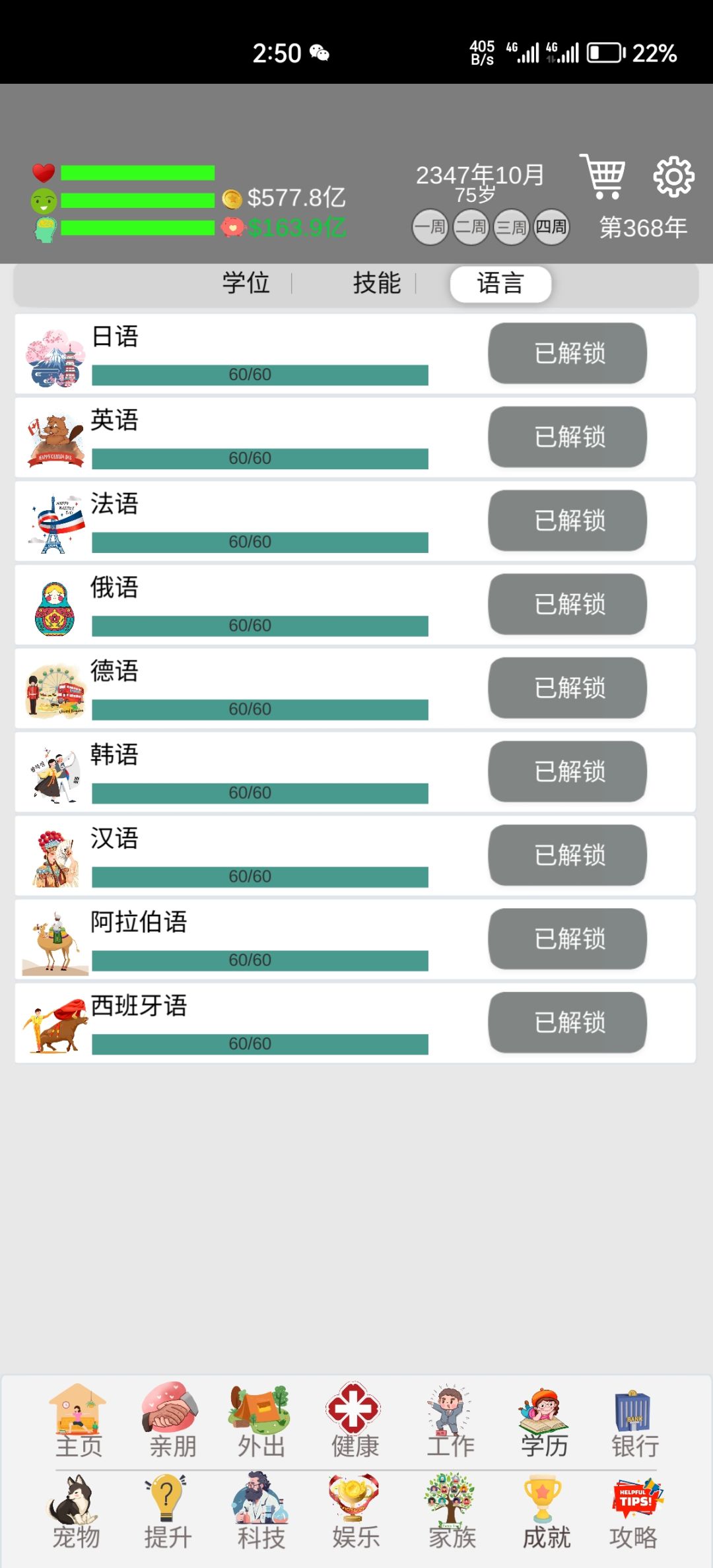The image size is (713, 1568).
Task: Open the settings gear
Action: pos(673,177)
